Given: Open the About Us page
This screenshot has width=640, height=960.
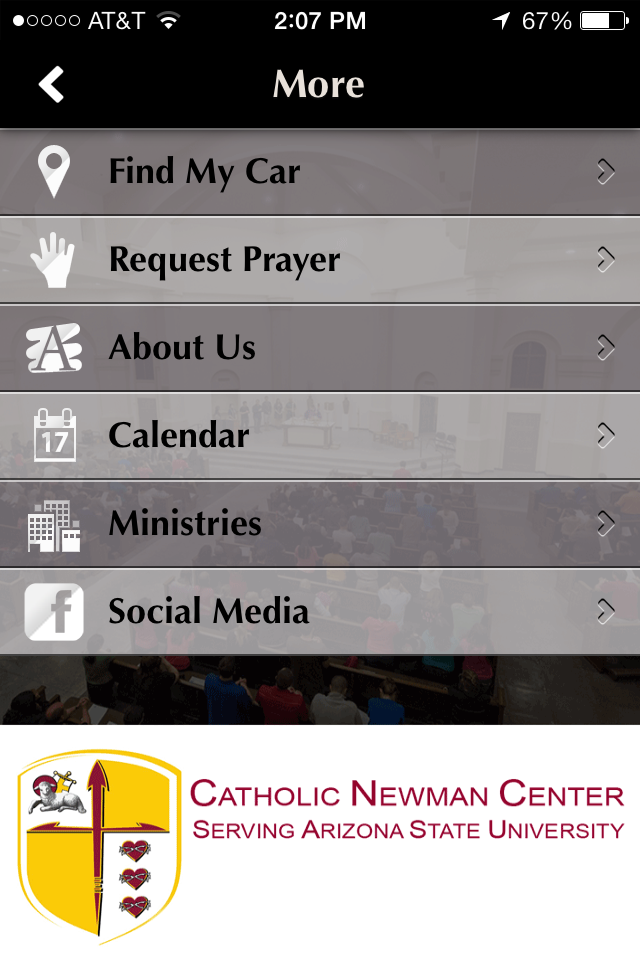Looking at the screenshot, I should (x=320, y=348).
